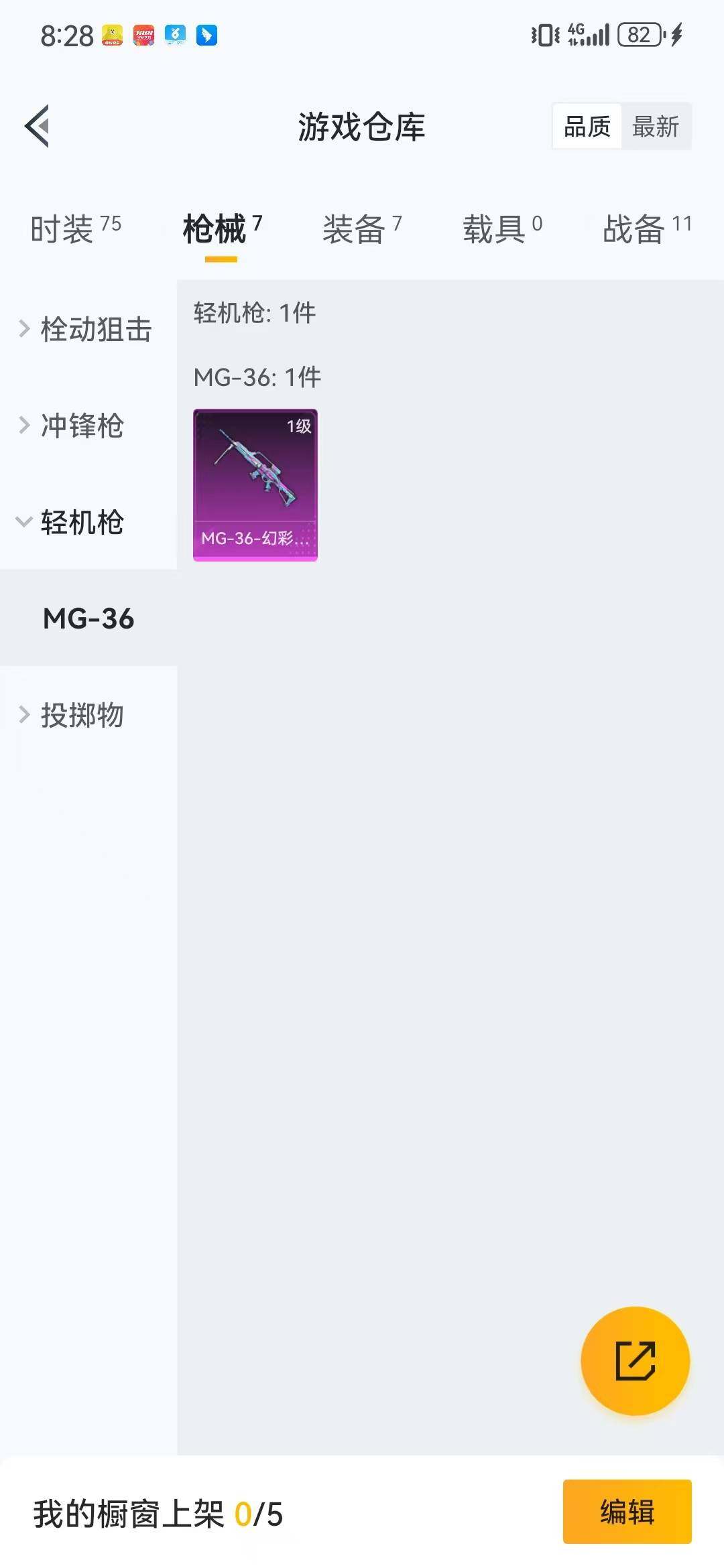The height and width of the screenshot is (1568, 724).
Task: Enable sorting by 品质 quality
Action: (x=588, y=126)
